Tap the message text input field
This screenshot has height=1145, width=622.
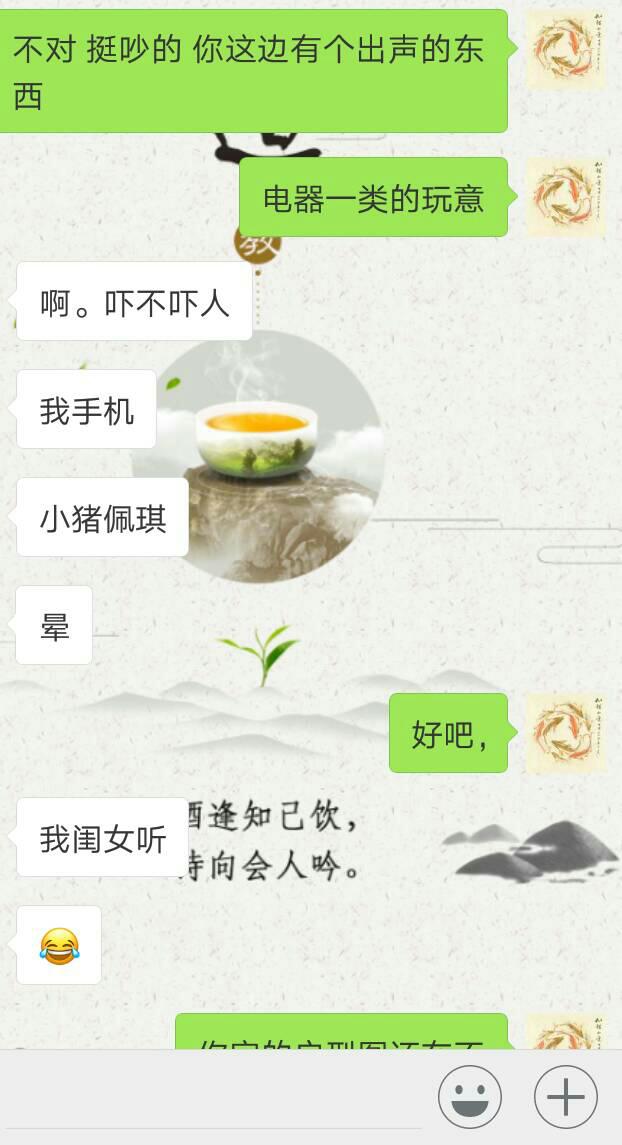click(x=212, y=1098)
